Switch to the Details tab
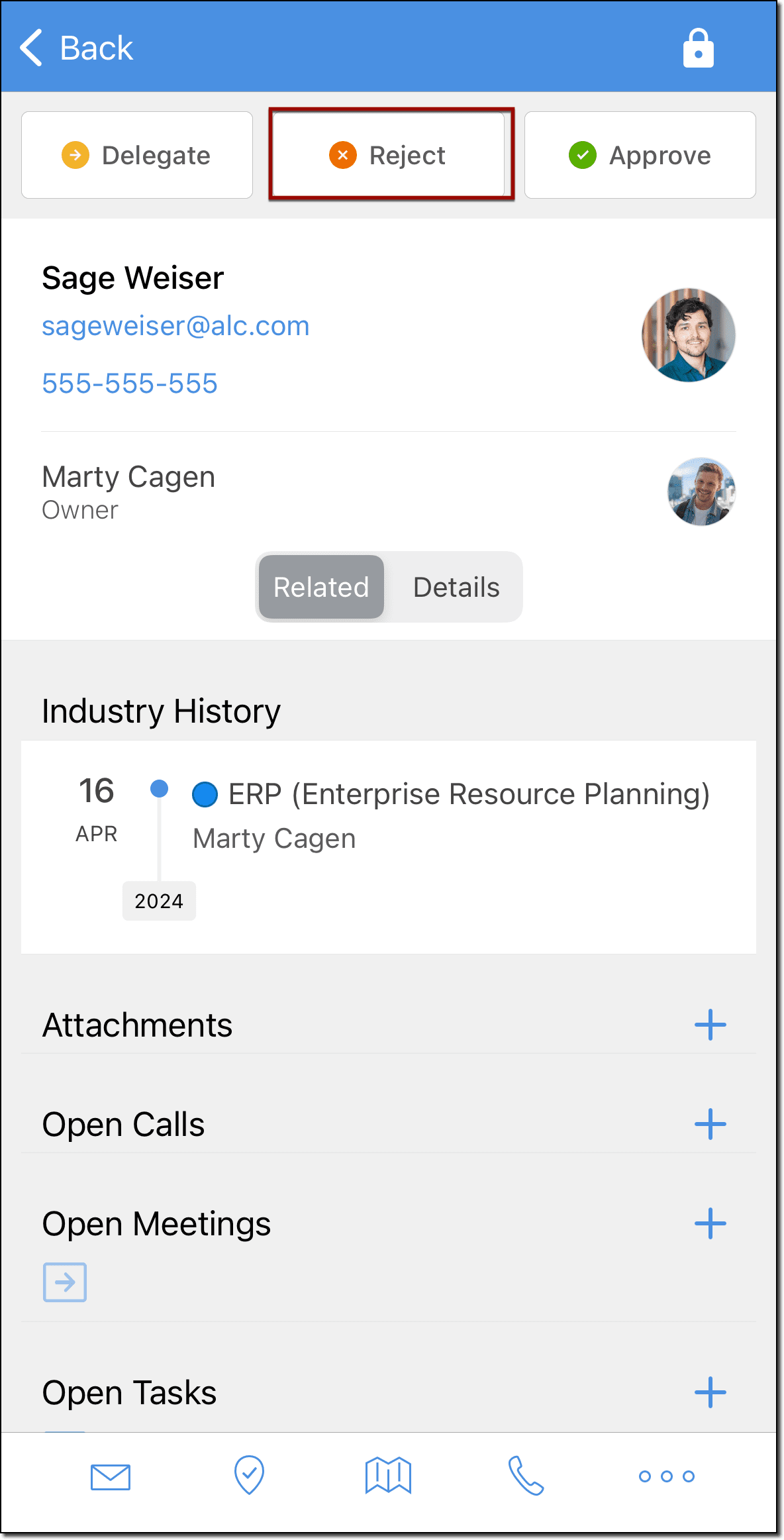 point(456,588)
